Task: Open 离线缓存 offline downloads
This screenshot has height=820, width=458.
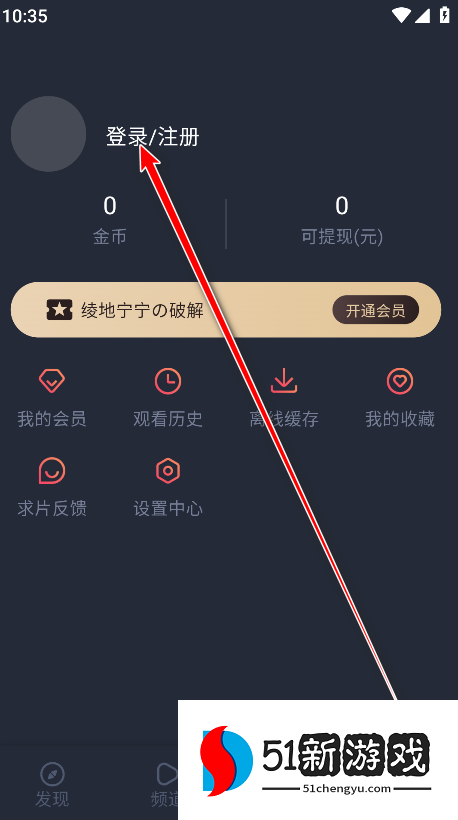Action: click(284, 398)
